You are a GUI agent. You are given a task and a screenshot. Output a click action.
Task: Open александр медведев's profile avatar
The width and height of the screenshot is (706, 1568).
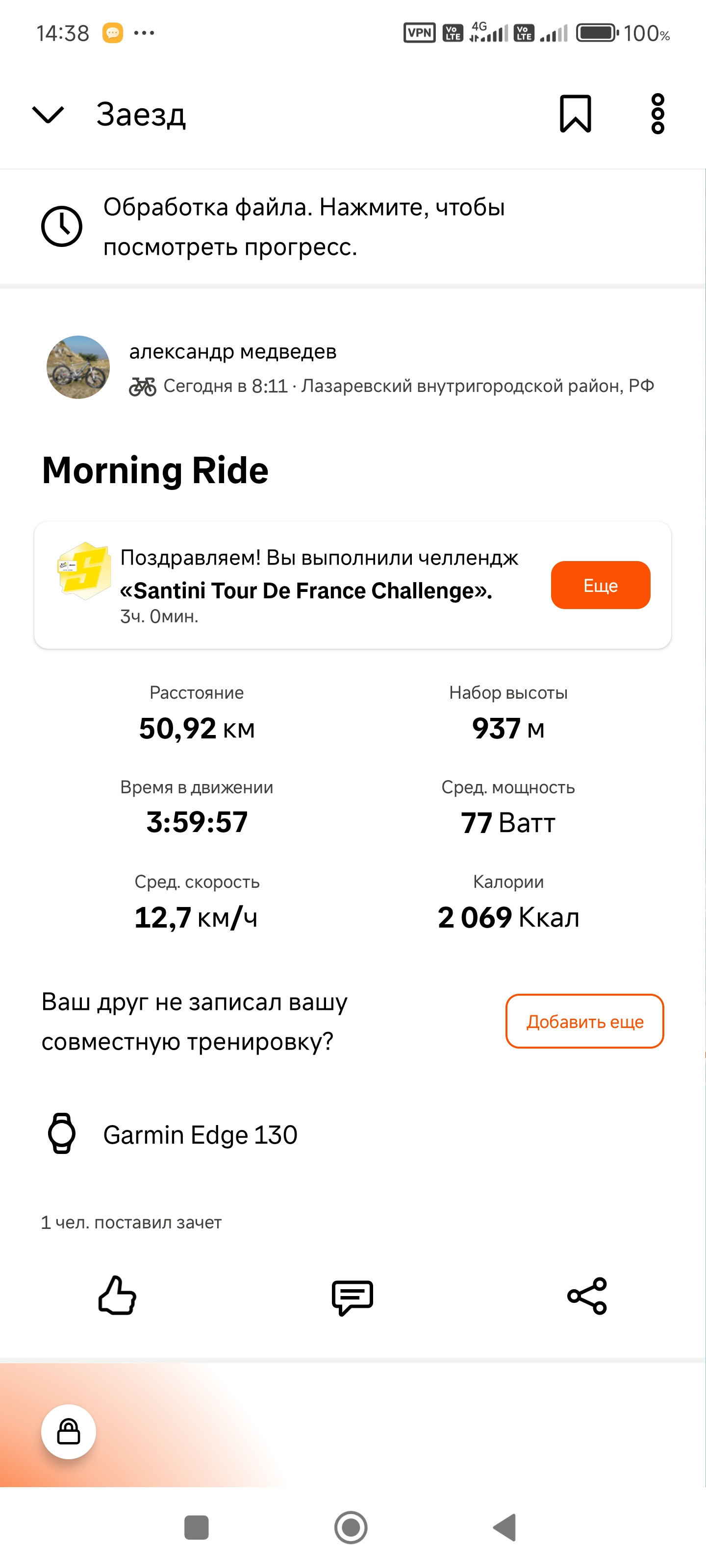[x=78, y=367]
